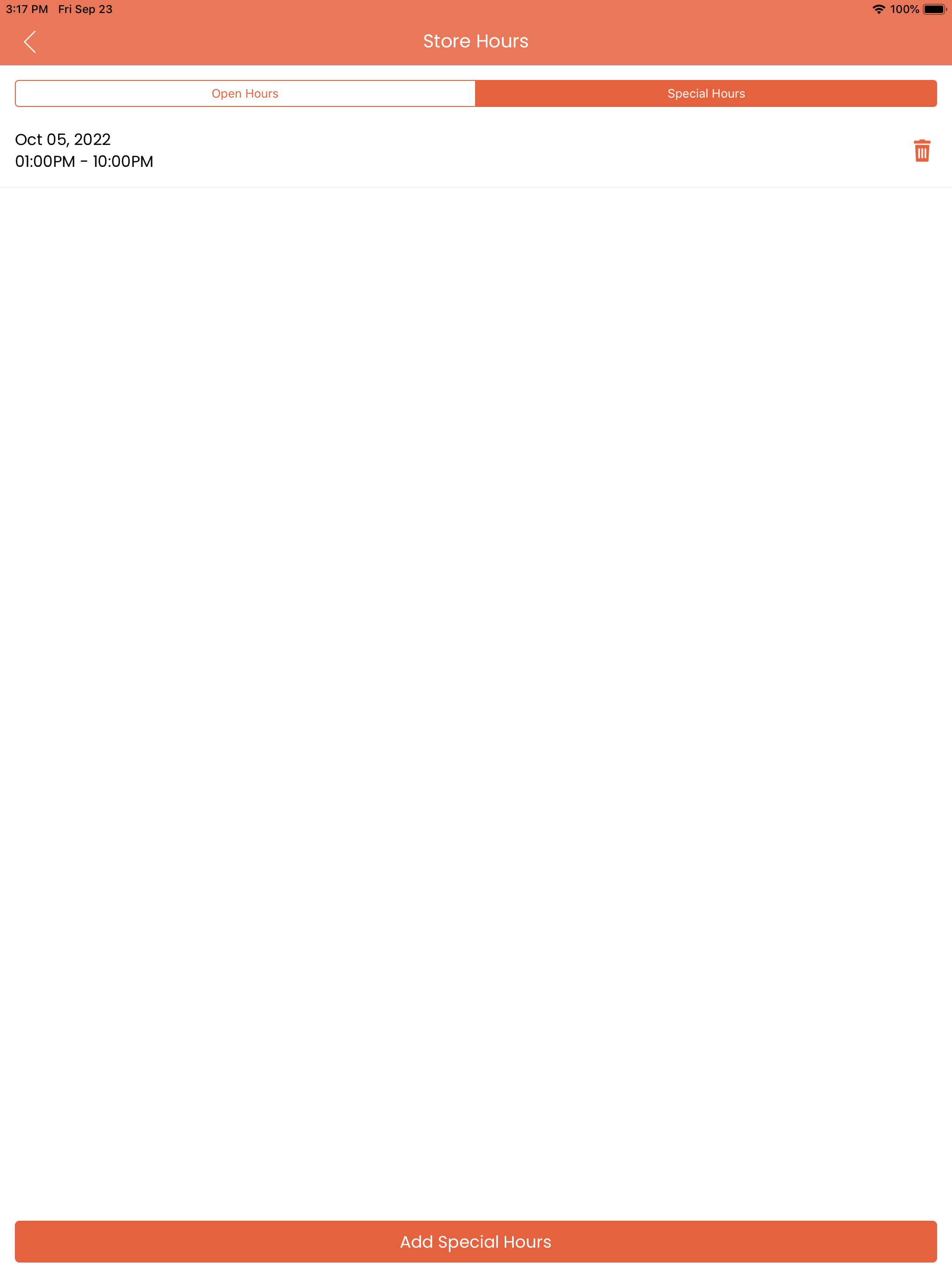Screen dimensions: 952x1270
Task: Go back to the previous settings screen
Action: (30, 41)
